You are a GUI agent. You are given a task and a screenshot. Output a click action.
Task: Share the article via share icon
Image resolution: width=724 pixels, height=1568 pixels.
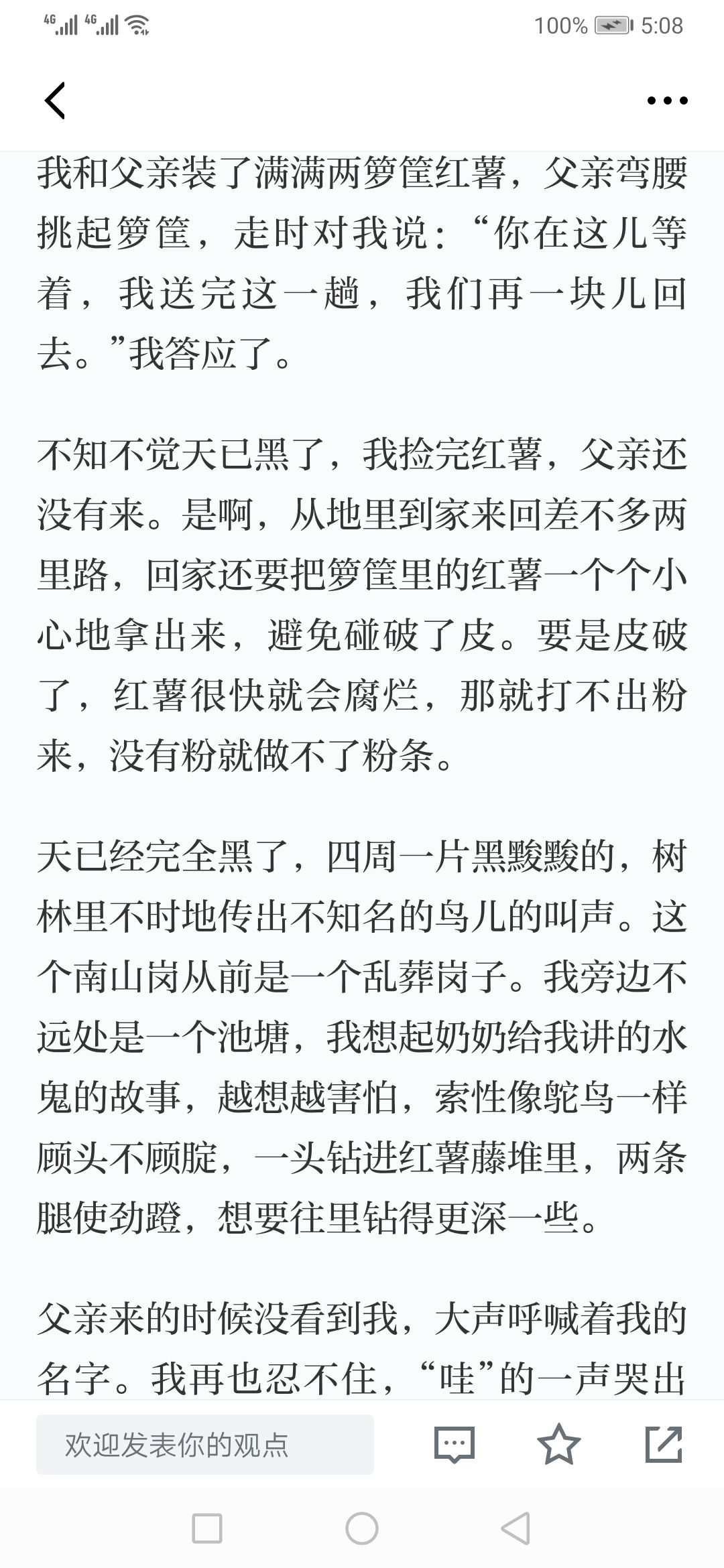click(664, 1444)
